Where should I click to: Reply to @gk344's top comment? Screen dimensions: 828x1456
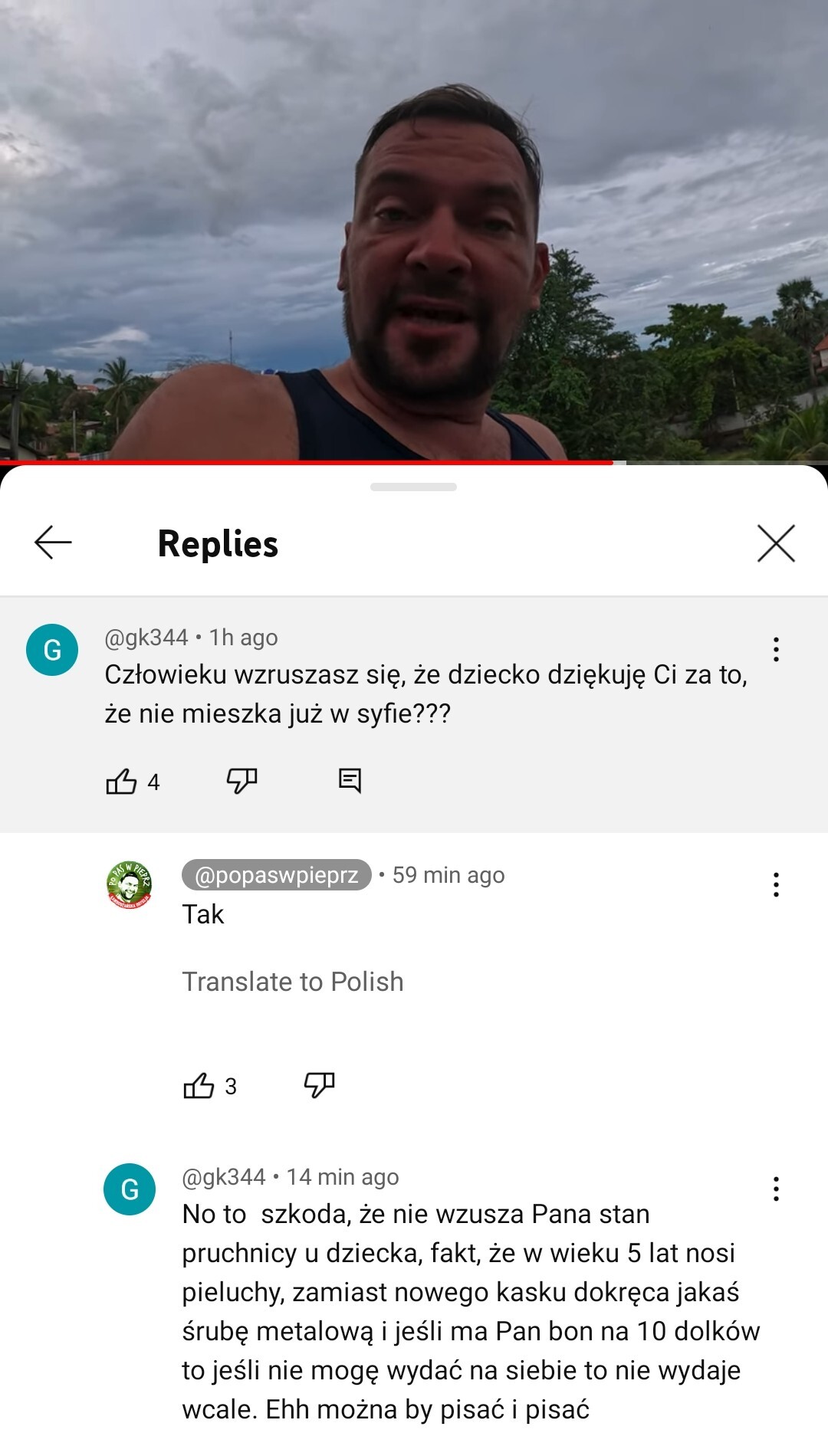(x=350, y=780)
